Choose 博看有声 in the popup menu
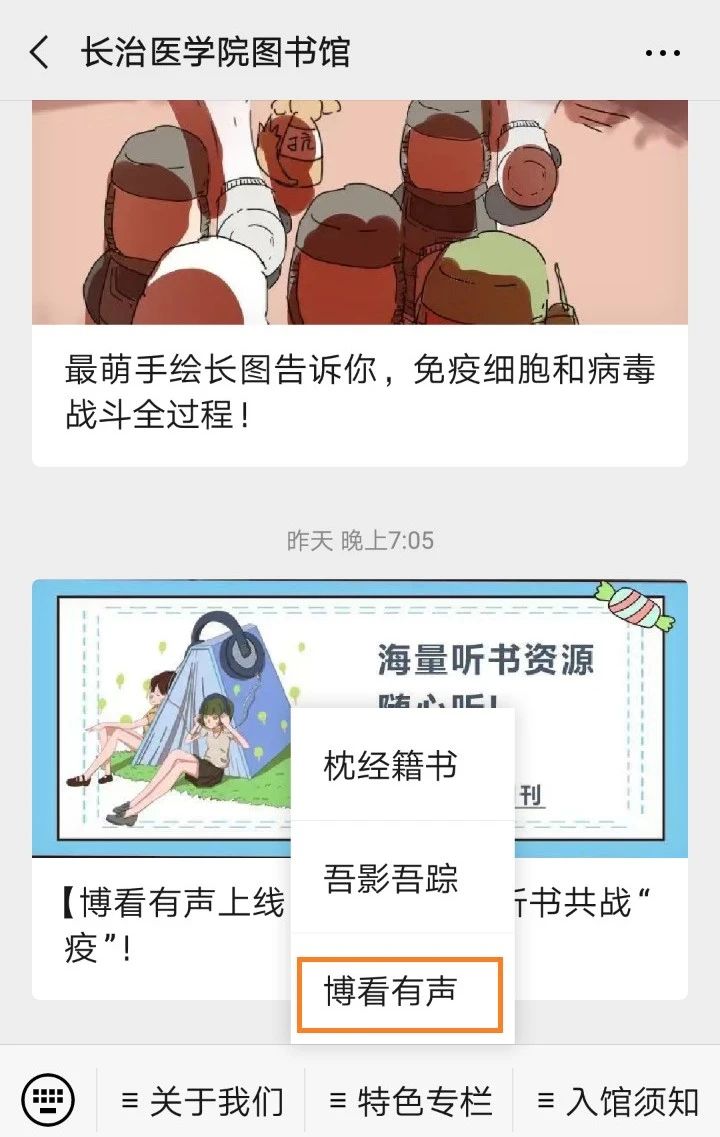This screenshot has width=720, height=1137. coord(399,994)
